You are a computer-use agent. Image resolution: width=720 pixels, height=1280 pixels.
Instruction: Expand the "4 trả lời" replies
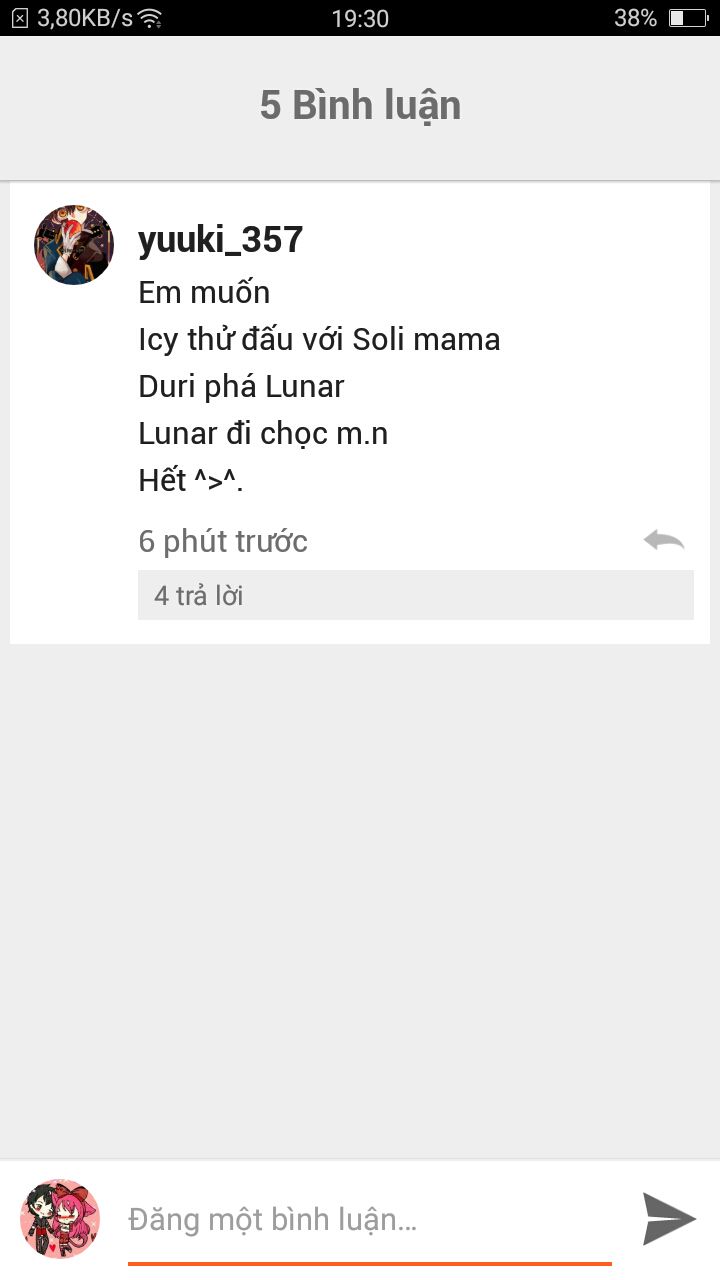[x=415, y=596]
